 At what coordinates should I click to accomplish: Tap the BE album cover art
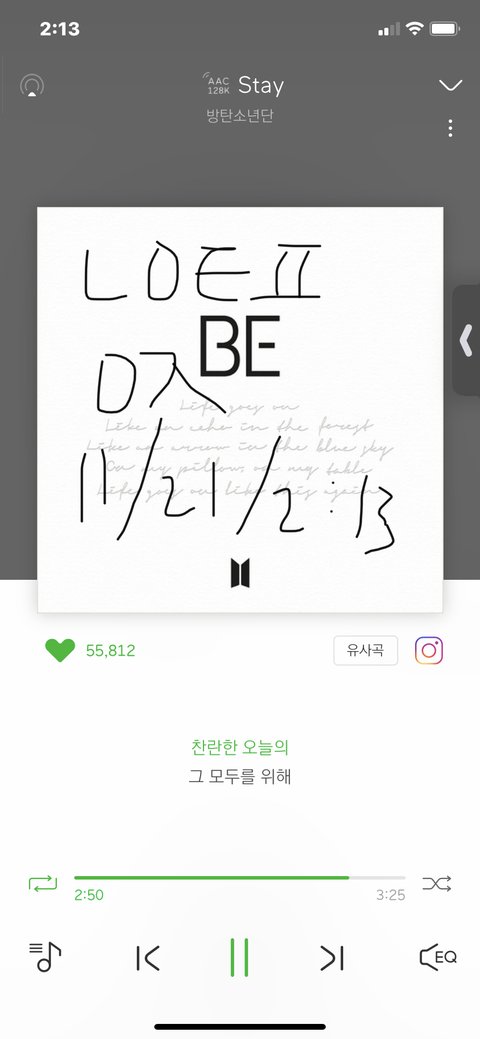(240, 410)
